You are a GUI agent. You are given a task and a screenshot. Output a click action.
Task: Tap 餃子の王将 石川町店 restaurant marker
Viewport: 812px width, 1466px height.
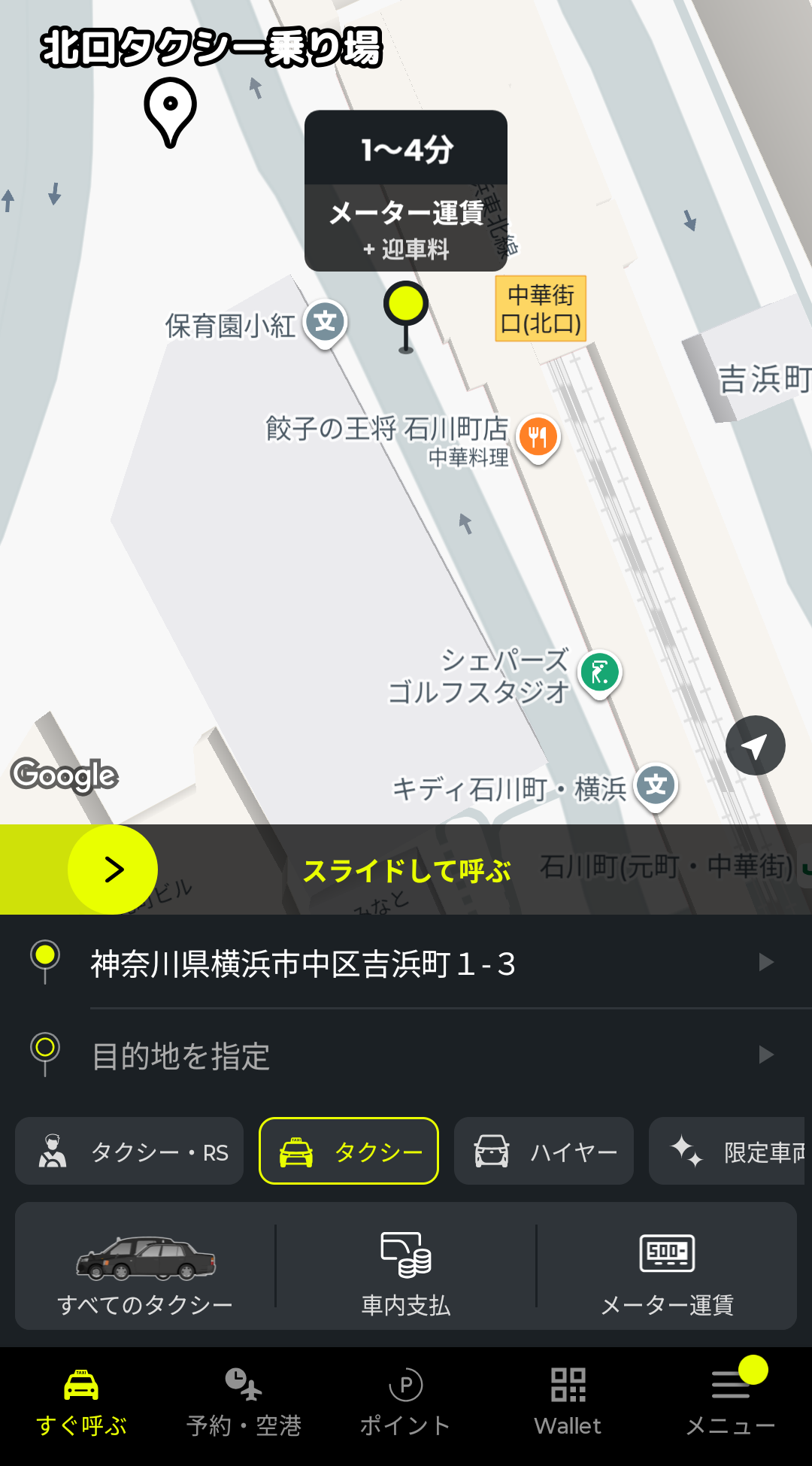538,437
